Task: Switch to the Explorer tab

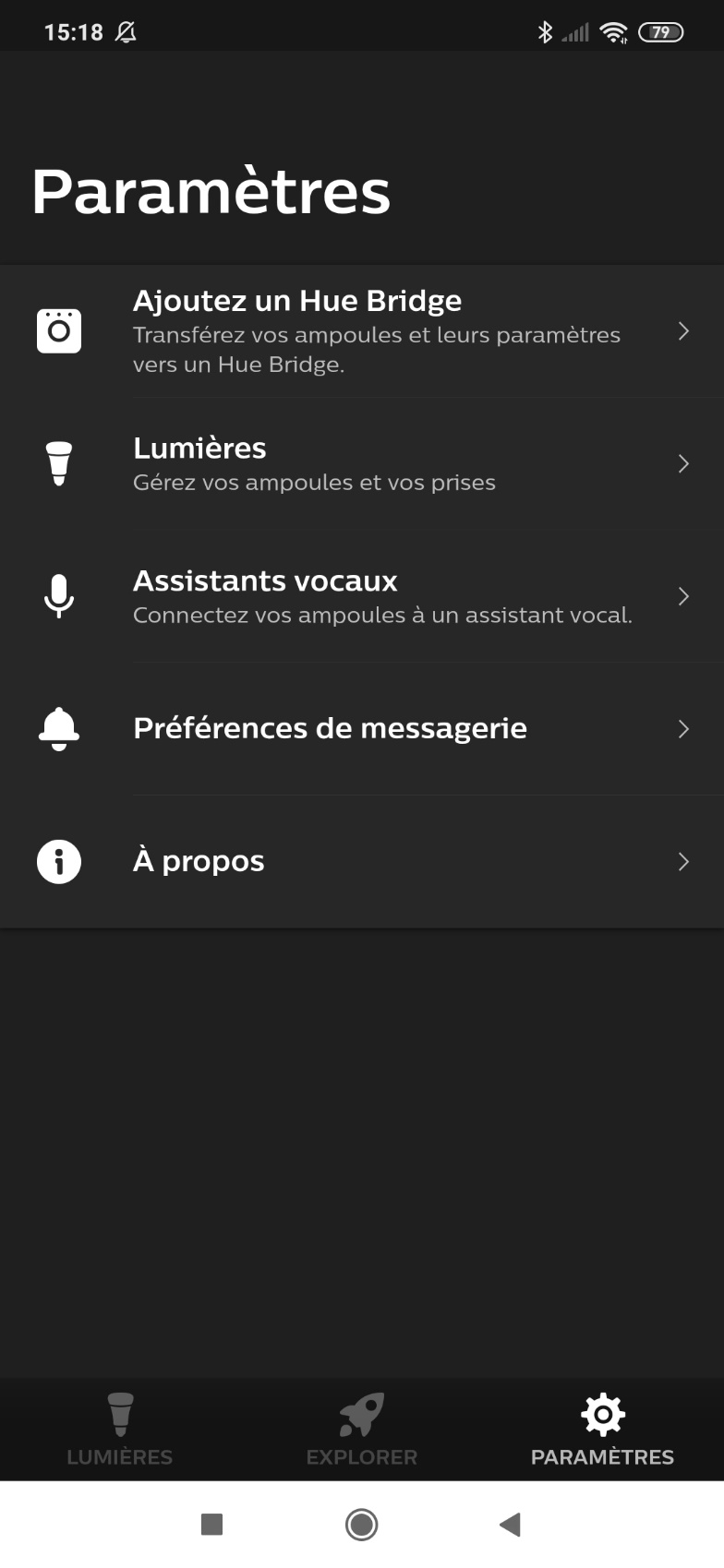Action: pos(362,1430)
